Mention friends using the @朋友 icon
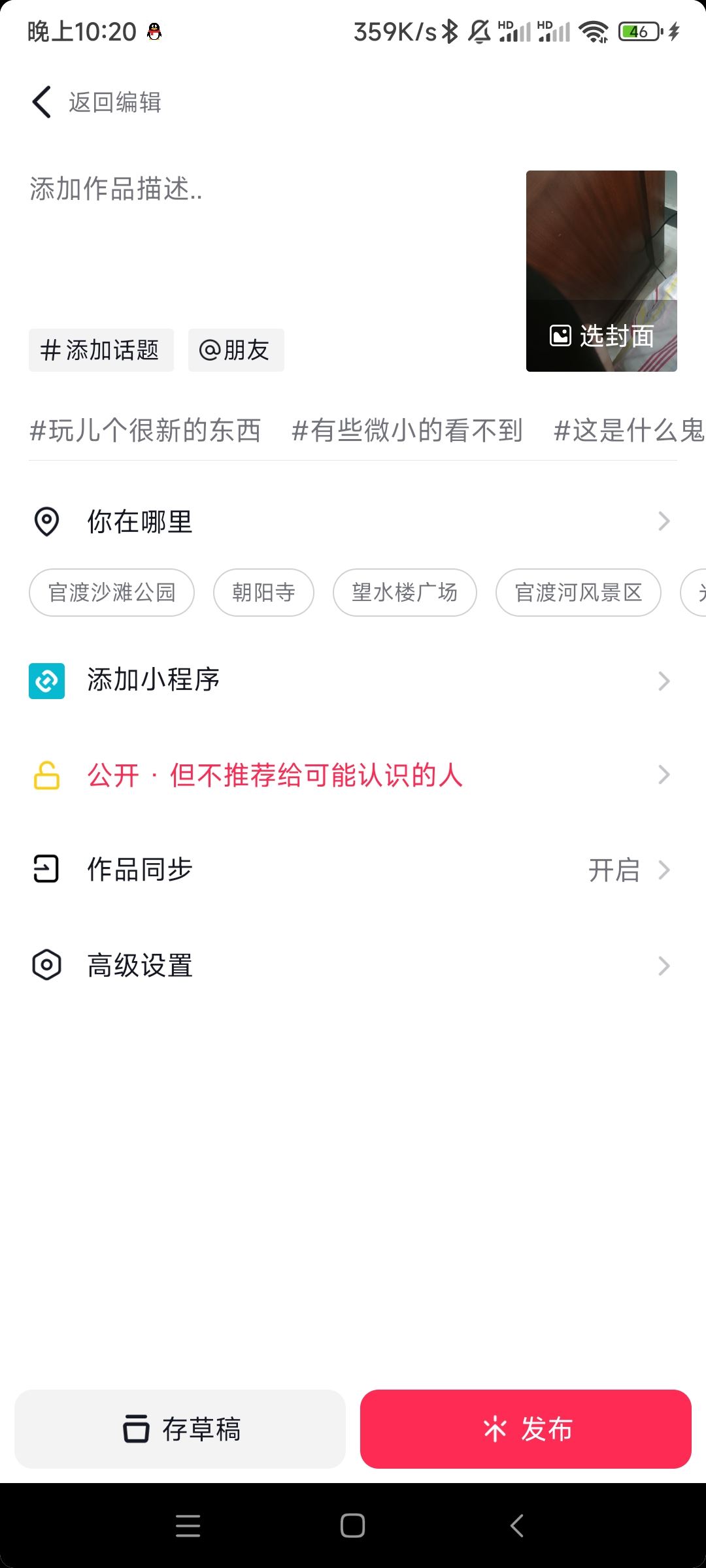 click(210, 350)
